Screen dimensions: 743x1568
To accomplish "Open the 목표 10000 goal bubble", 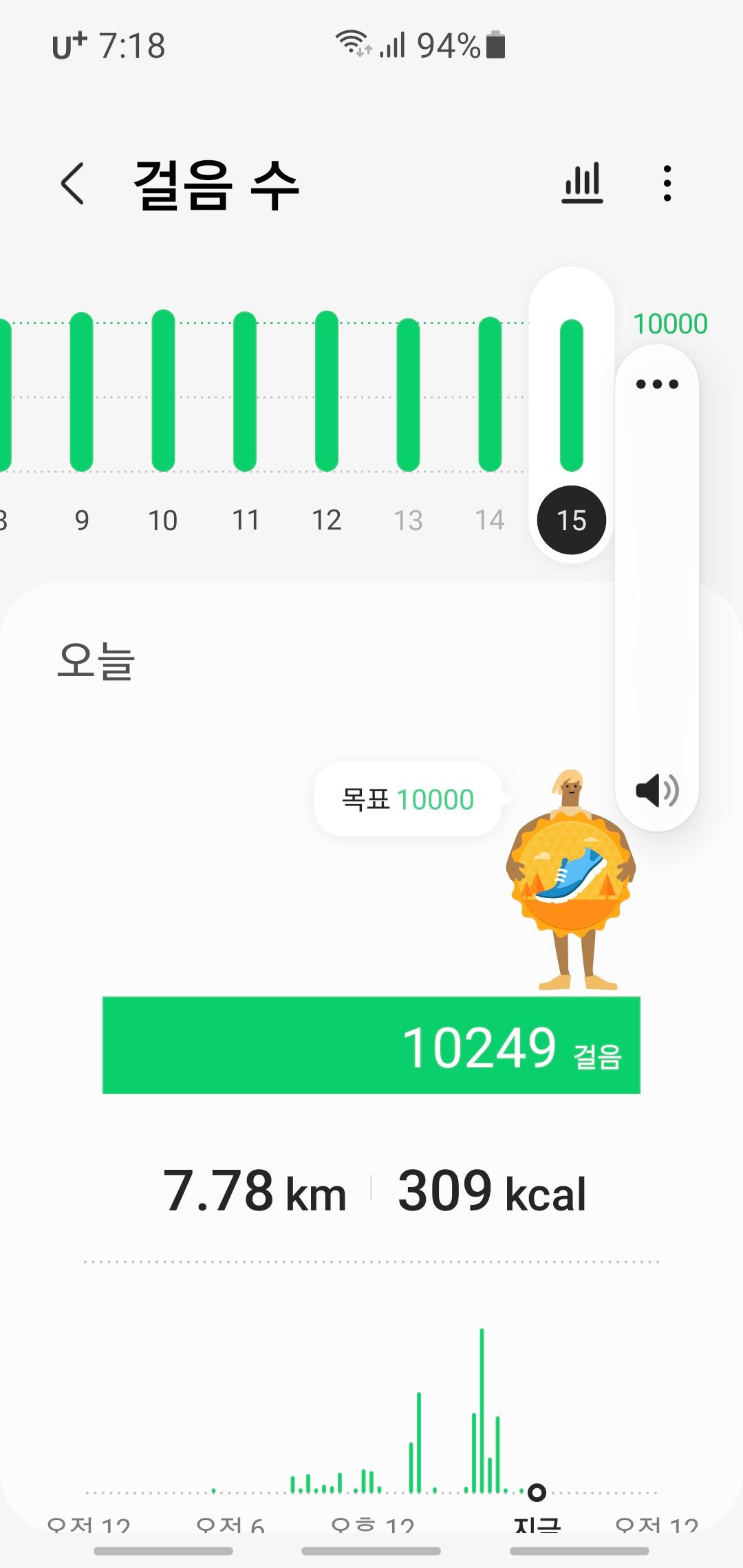I will click(x=408, y=799).
